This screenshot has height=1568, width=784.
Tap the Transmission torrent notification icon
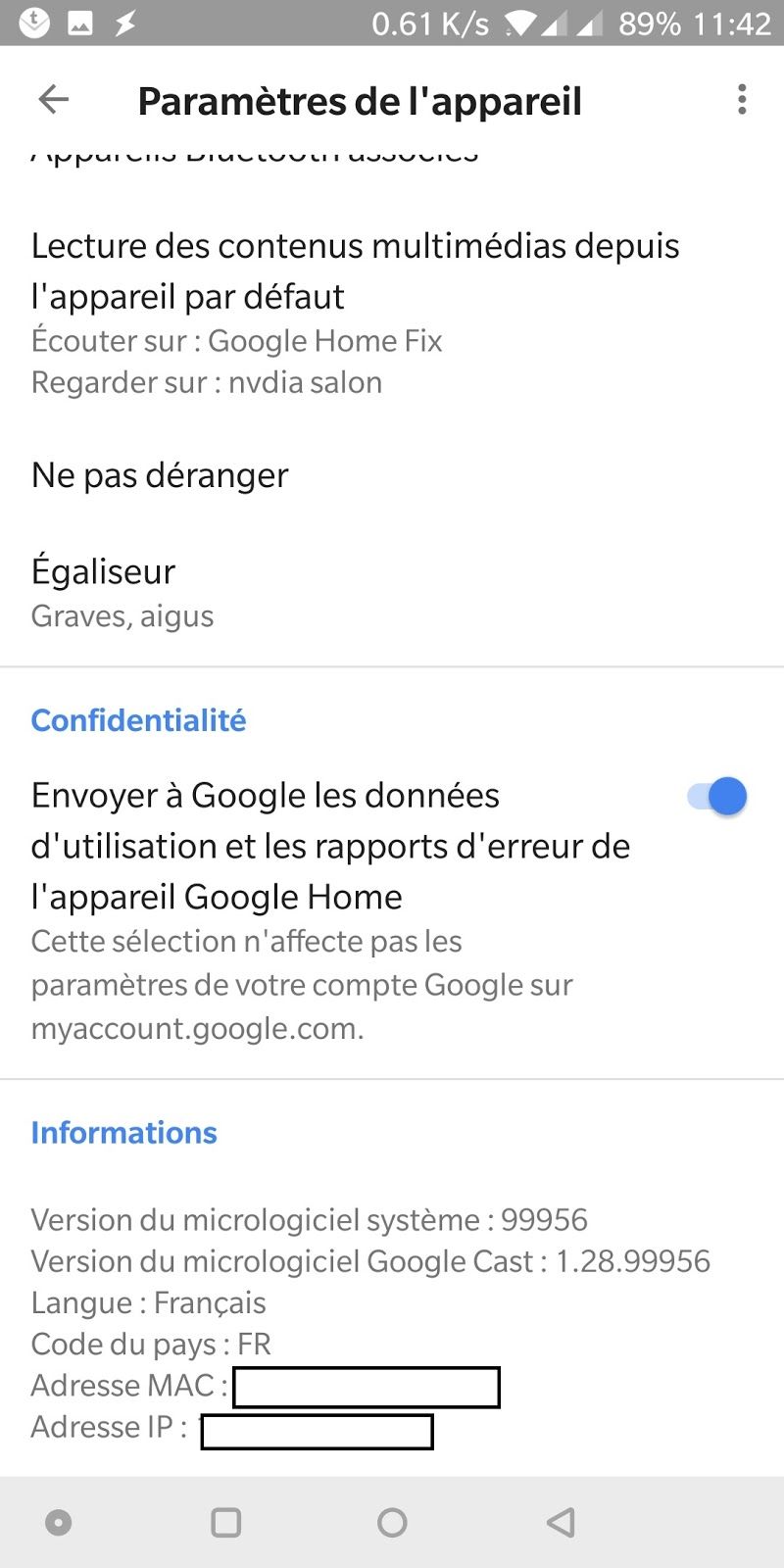tap(33, 24)
